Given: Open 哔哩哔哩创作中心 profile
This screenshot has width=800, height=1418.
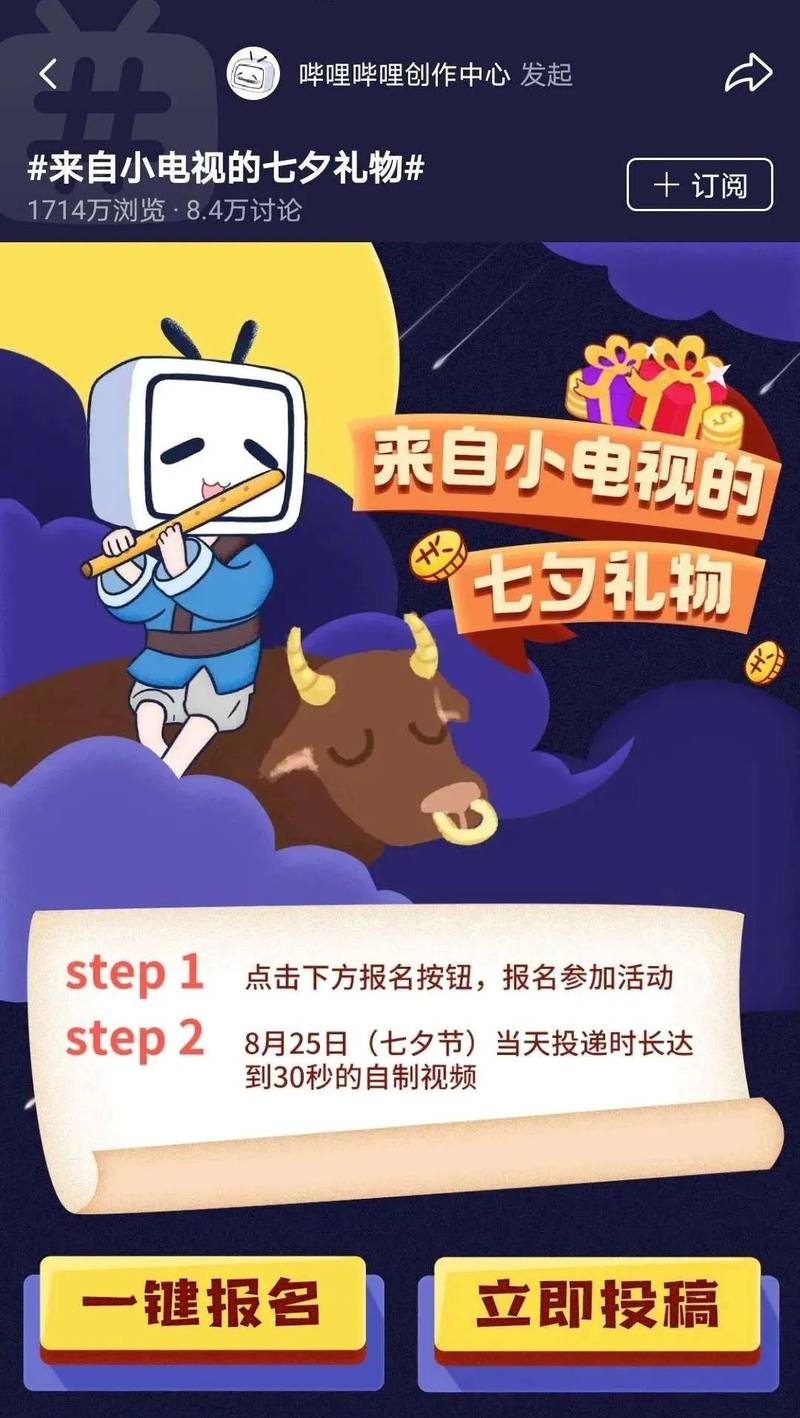Looking at the screenshot, I should 403,74.
